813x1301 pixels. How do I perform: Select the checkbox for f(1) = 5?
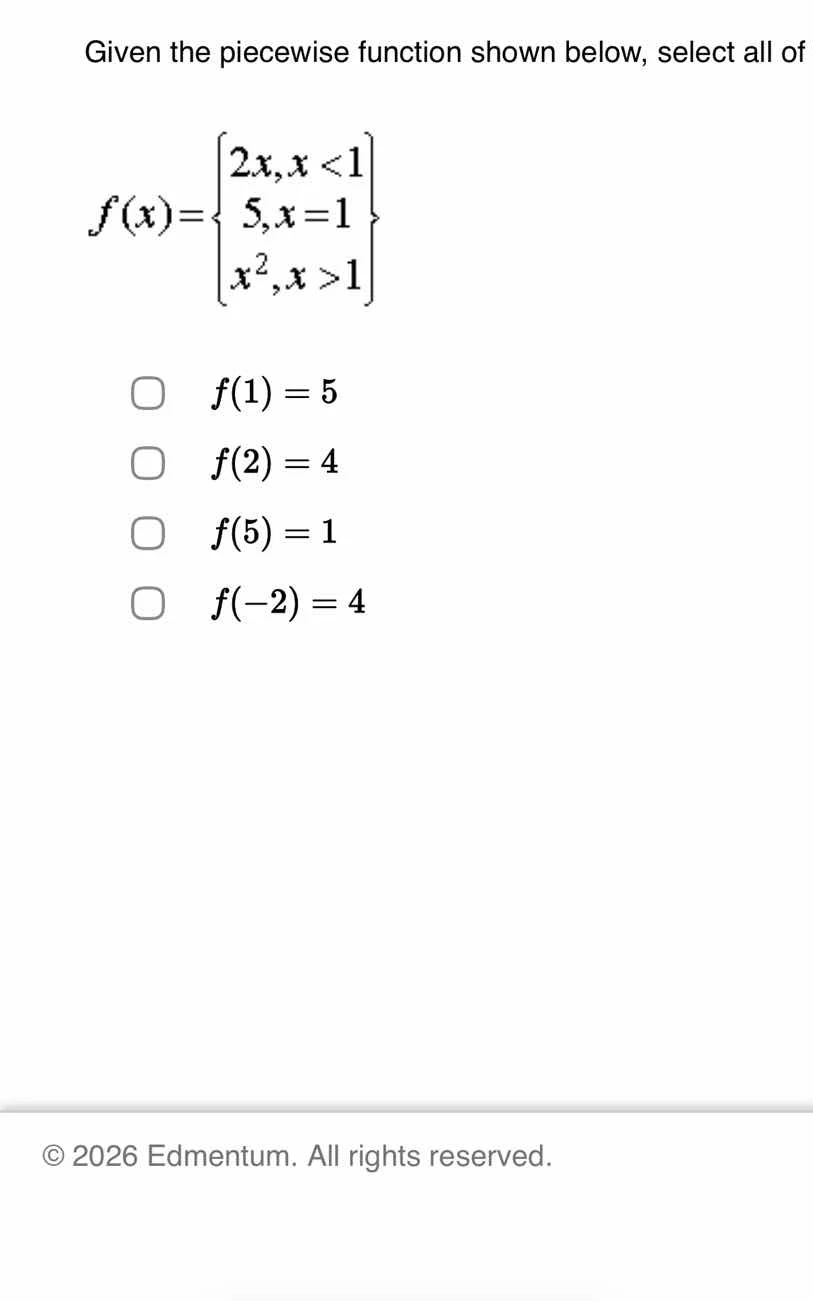pyautogui.click(x=147, y=392)
